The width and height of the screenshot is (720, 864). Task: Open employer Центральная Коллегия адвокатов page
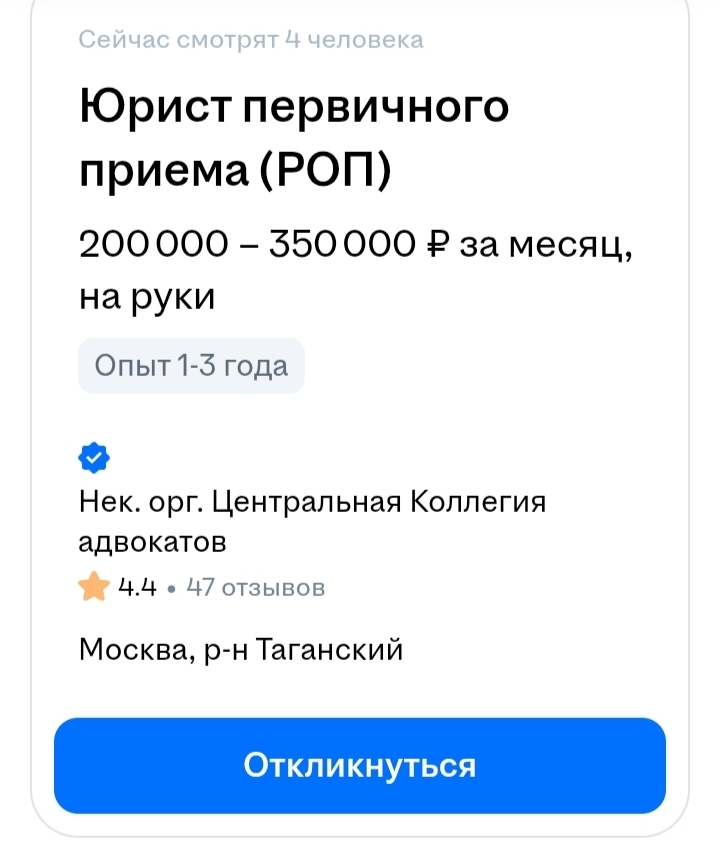tap(312, 520)
